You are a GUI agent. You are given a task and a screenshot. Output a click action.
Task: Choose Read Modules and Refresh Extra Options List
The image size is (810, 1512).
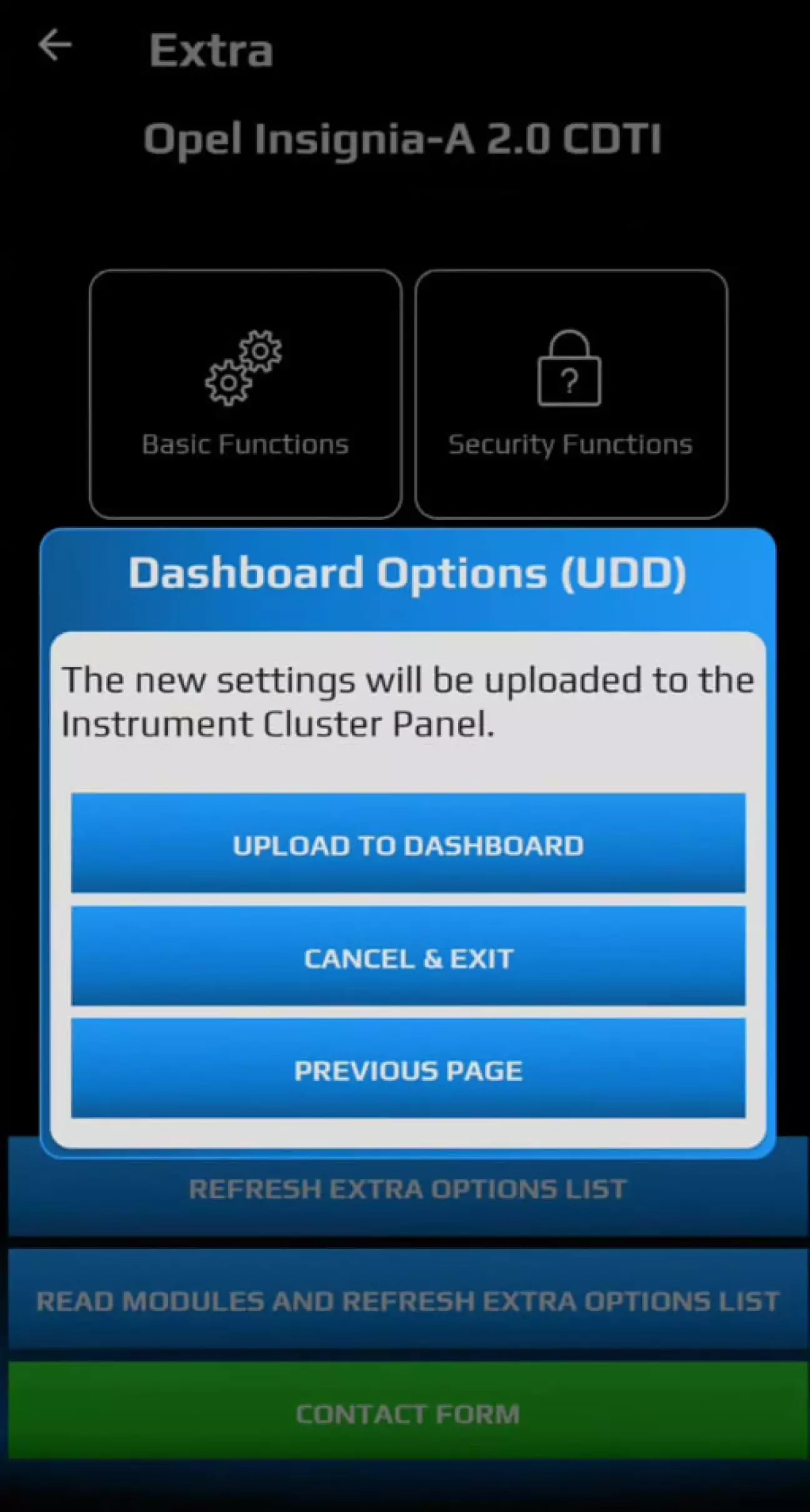[408, 1299]
